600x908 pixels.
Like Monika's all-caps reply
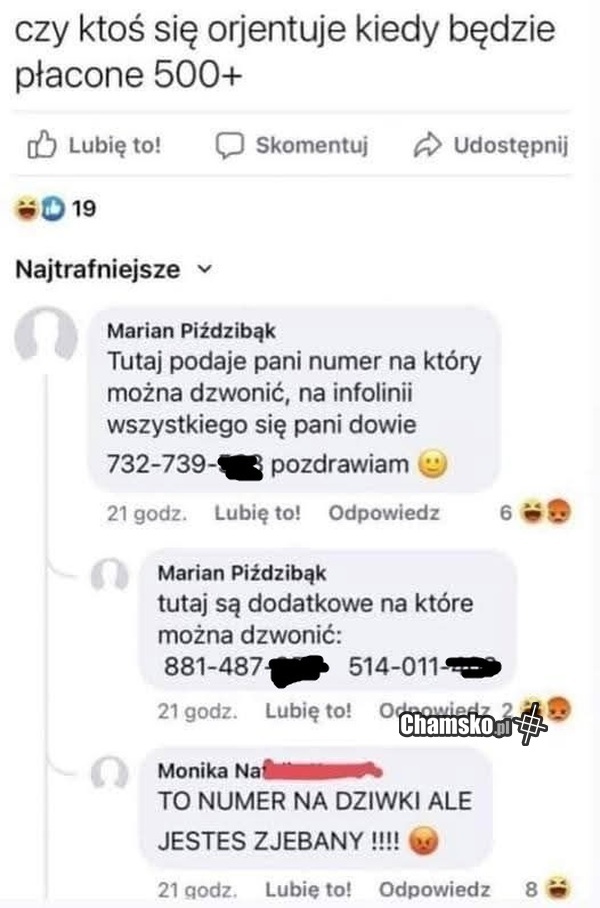(308, 889)
